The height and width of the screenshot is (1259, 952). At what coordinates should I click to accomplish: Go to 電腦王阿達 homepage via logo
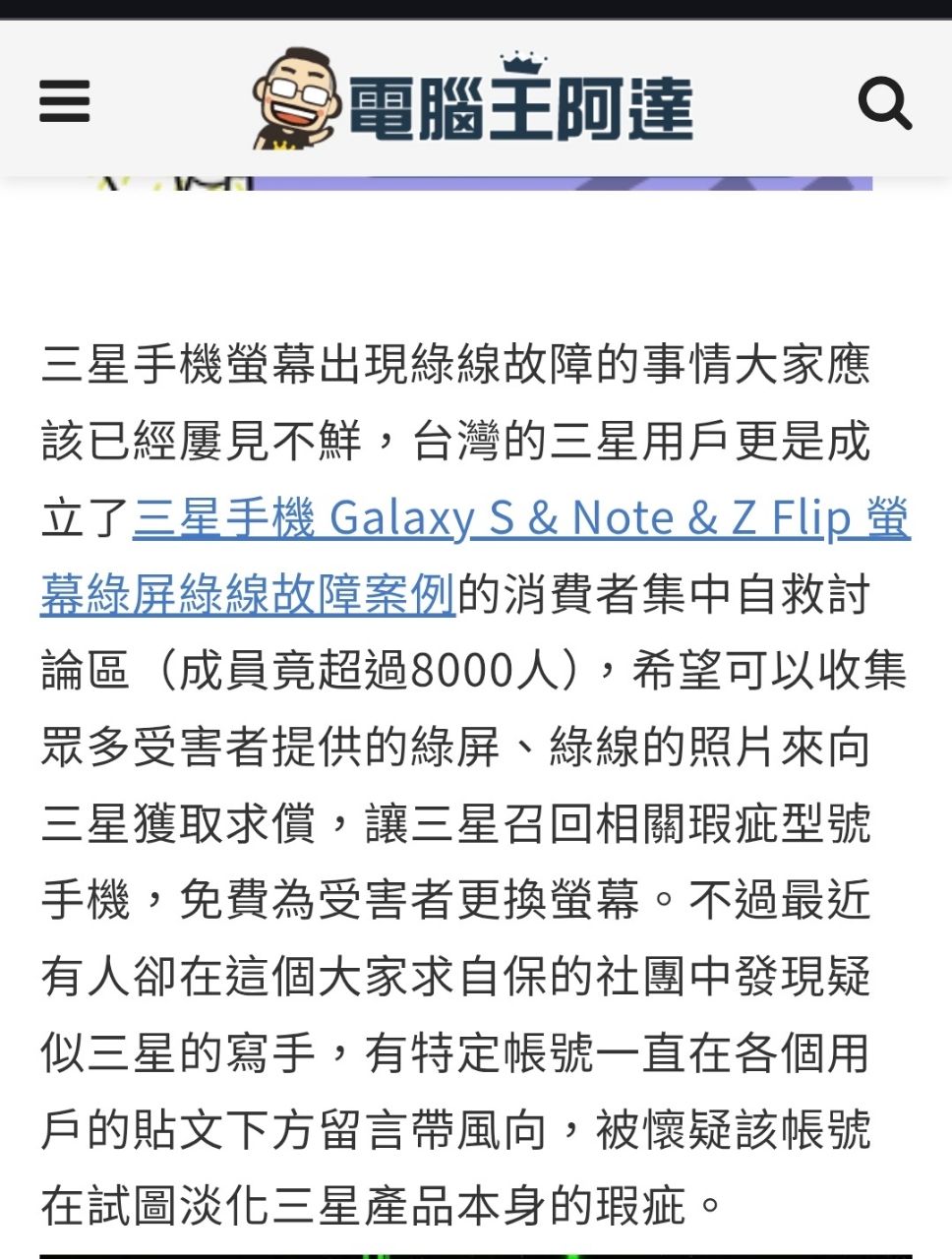click(x=474, y=100)
